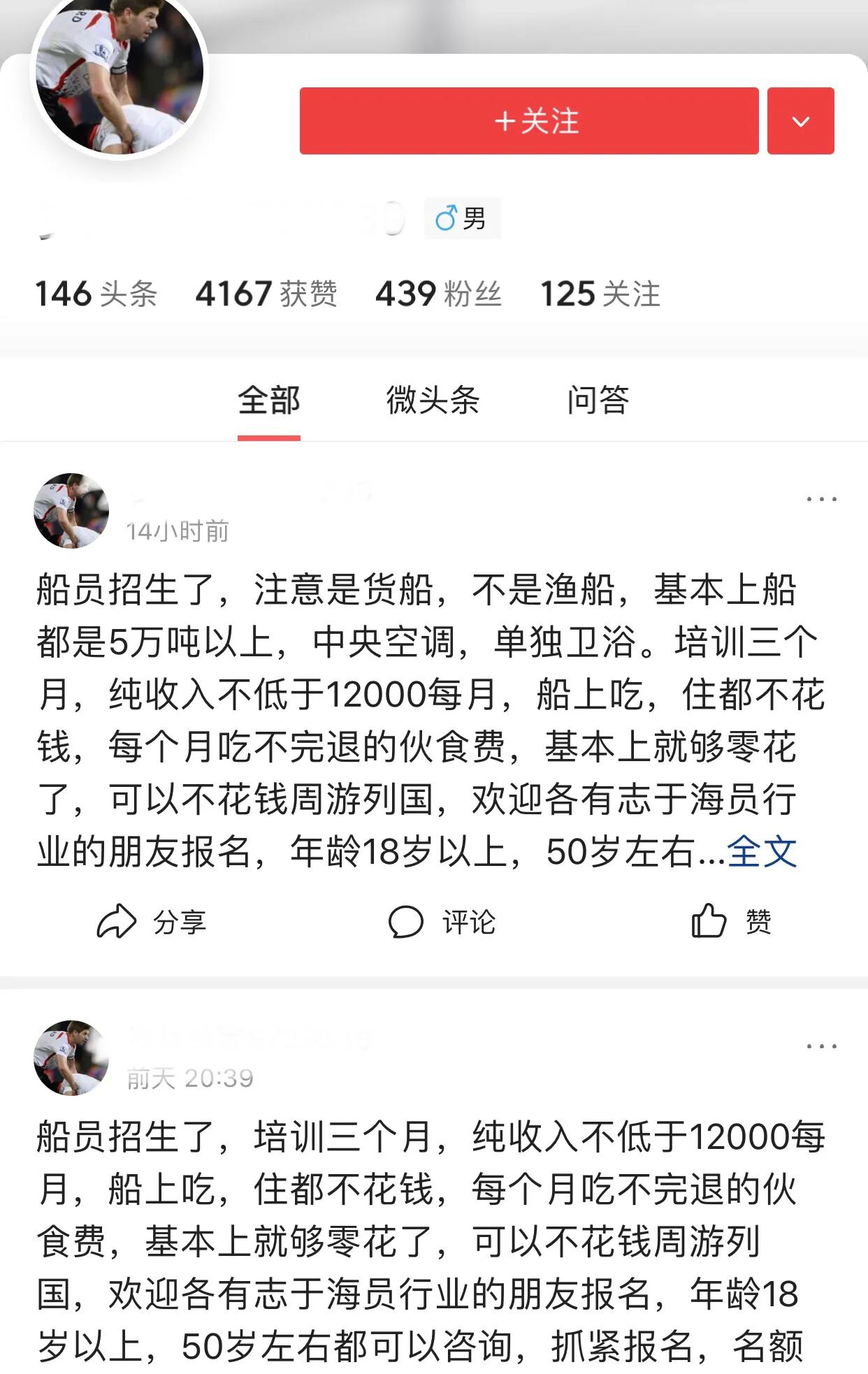868x1374 pixels.
Task: Open the 关注 following count link
Action: [603, 295]
